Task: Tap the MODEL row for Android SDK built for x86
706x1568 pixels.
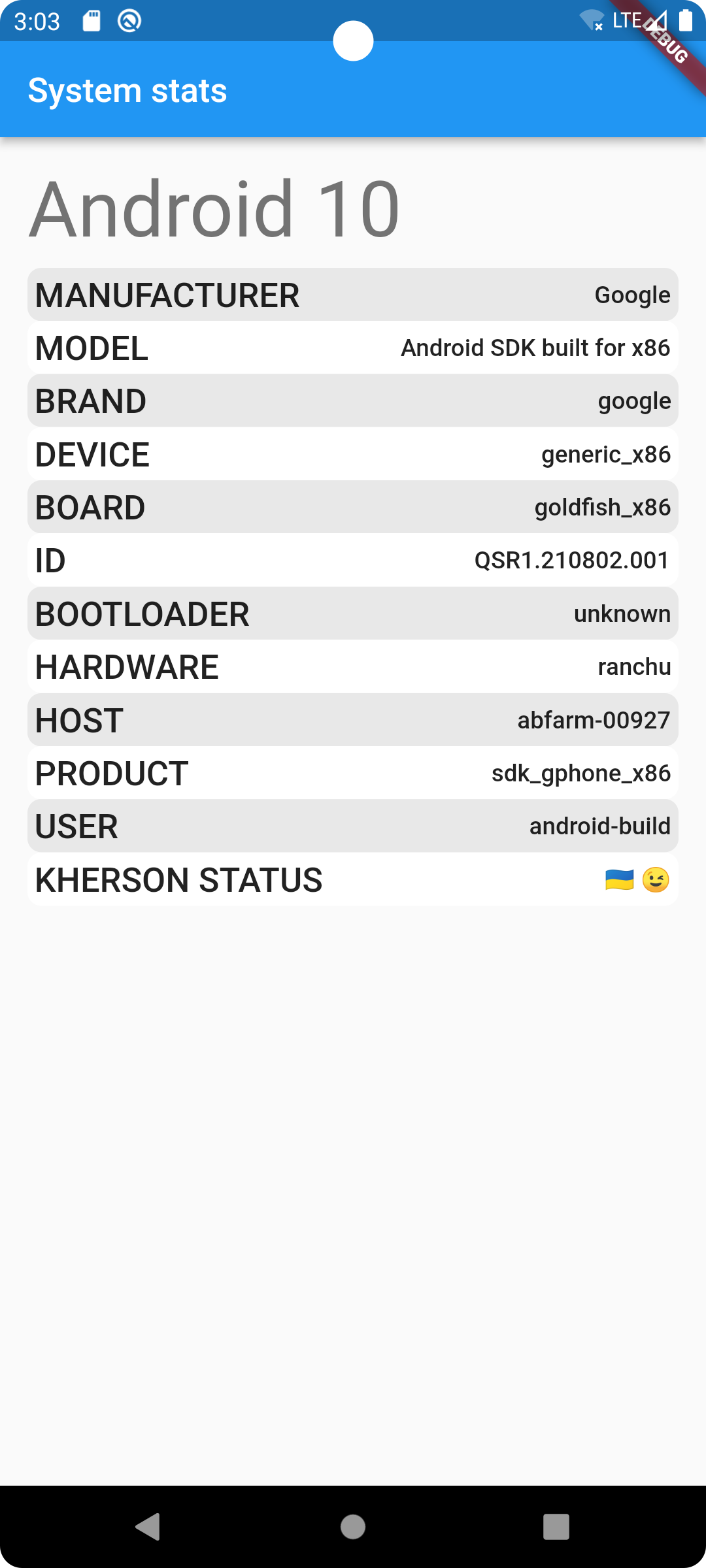Action: point(353,348)
